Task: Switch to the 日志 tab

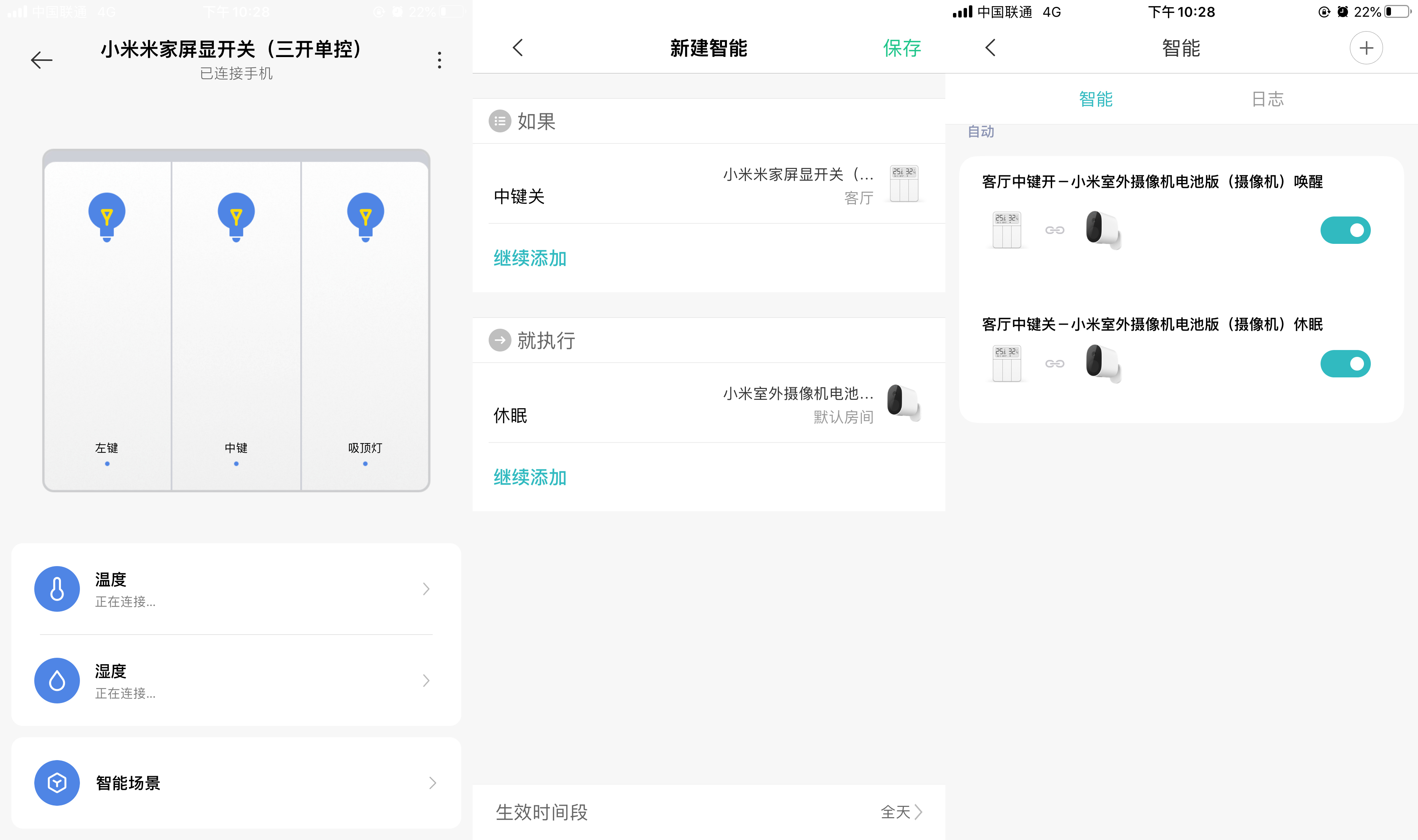Action: pos(1267,99)
